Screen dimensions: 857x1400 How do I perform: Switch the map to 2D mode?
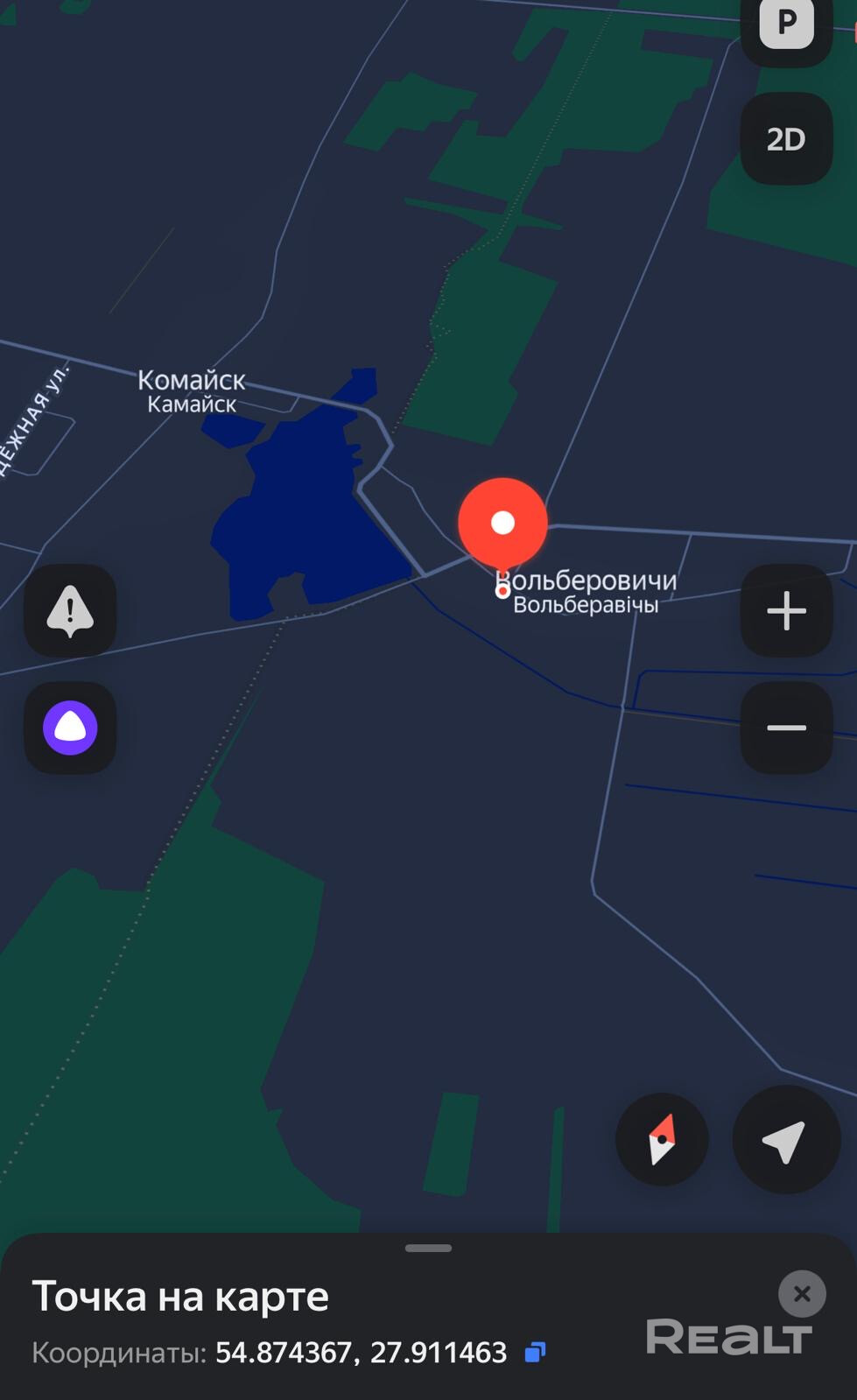(x=786, y=139)
